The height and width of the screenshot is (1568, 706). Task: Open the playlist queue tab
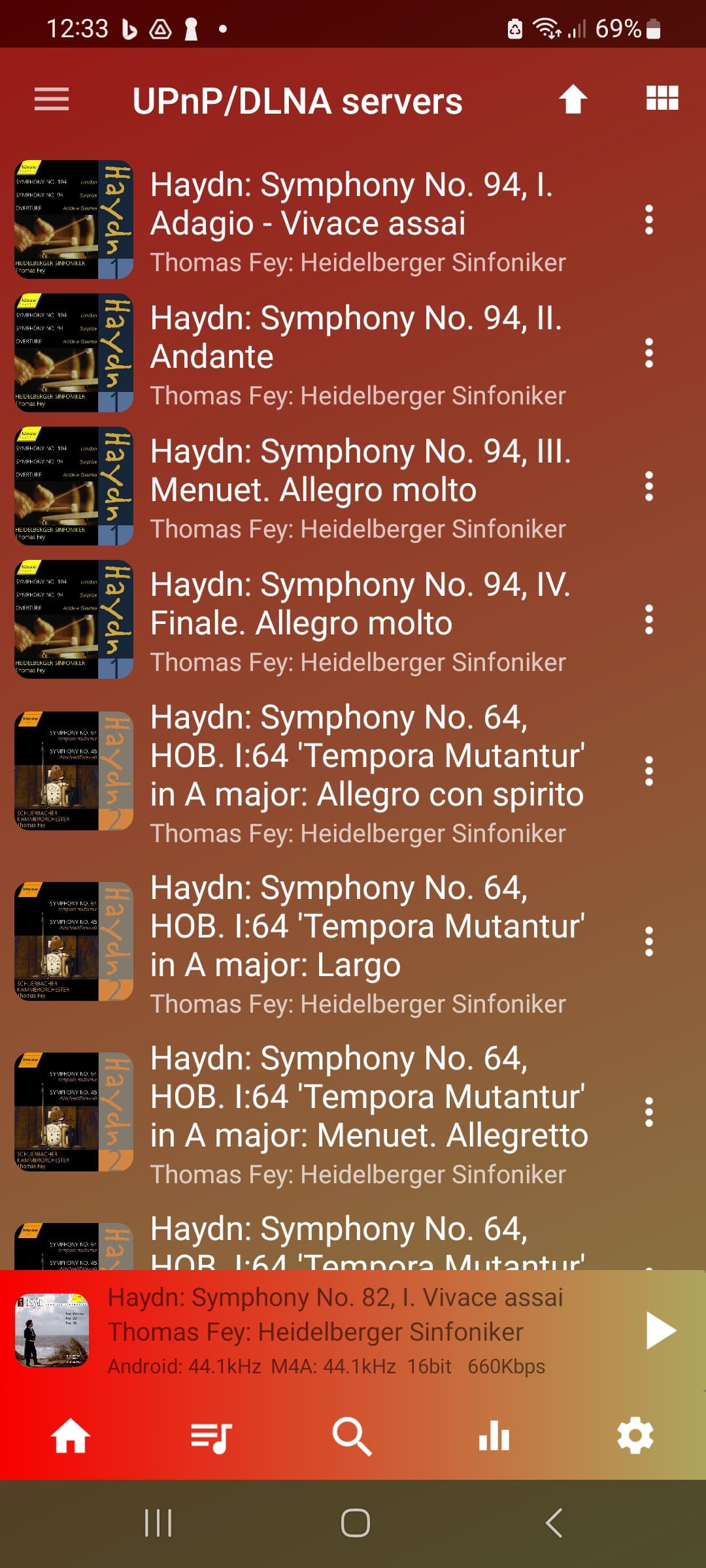pos(211,1437)
